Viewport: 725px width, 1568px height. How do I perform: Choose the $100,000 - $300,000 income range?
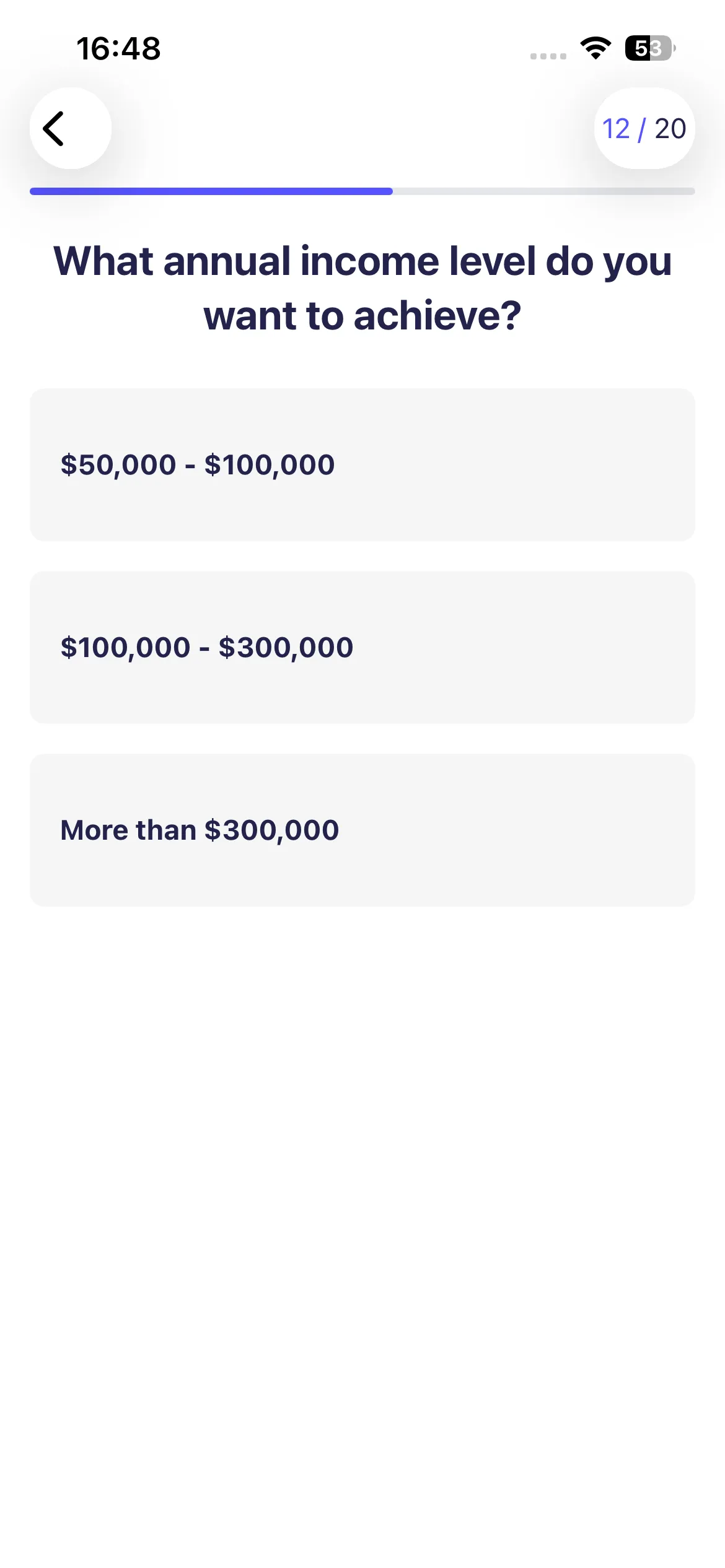362,647
